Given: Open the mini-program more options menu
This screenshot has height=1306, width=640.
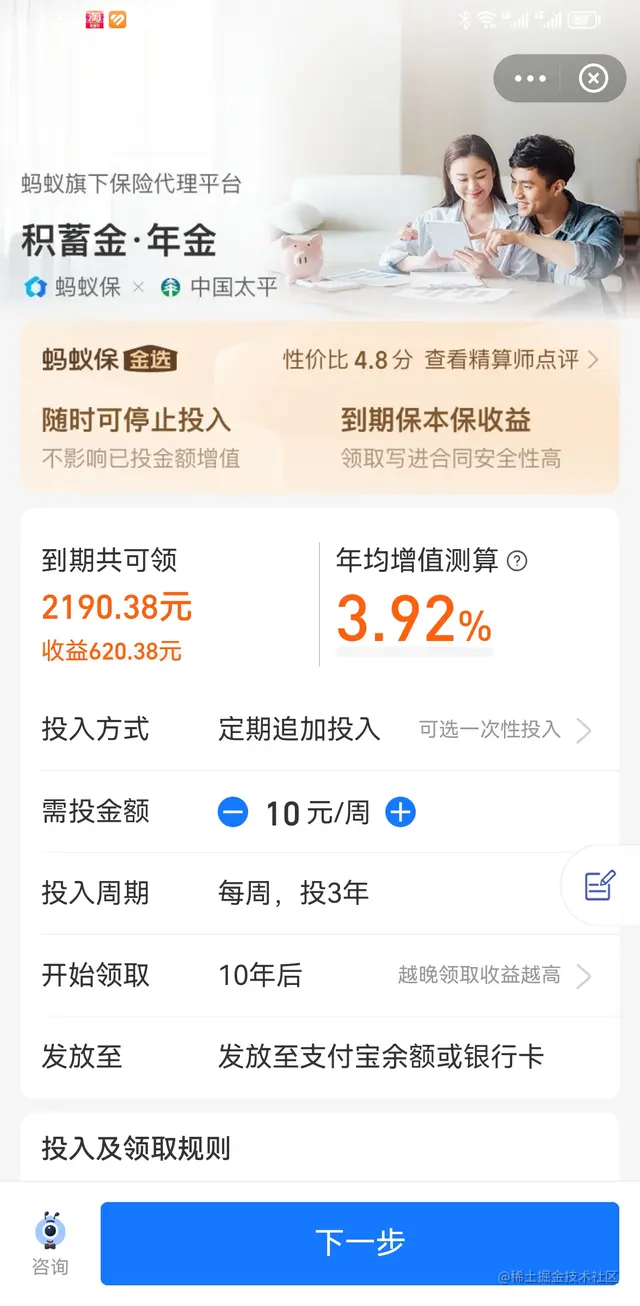Looking at the screenshot, I should pyautogui.click(x=530, y=78).
